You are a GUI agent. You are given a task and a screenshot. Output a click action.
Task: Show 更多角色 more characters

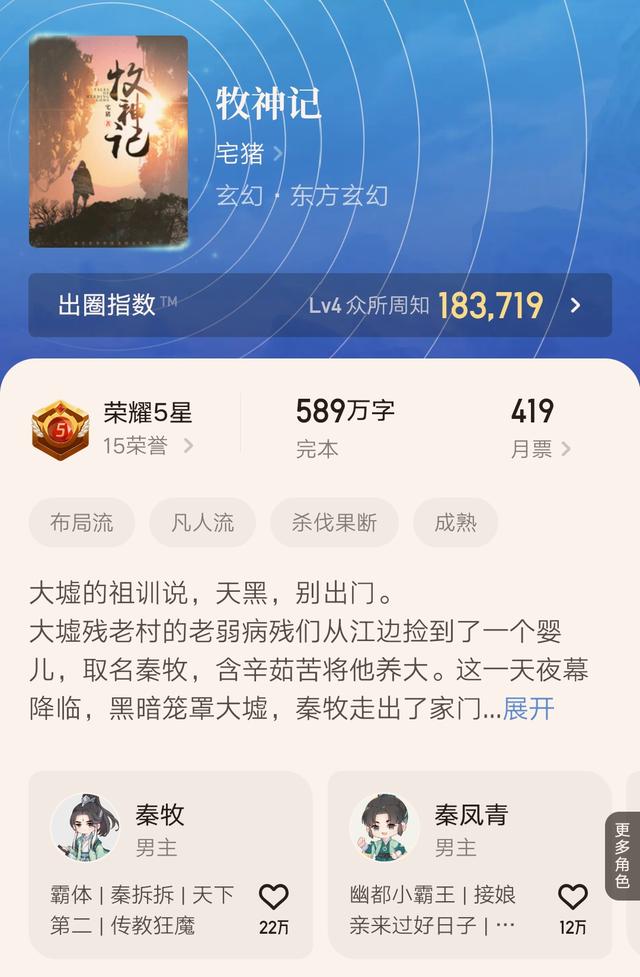tap(622, 855)
